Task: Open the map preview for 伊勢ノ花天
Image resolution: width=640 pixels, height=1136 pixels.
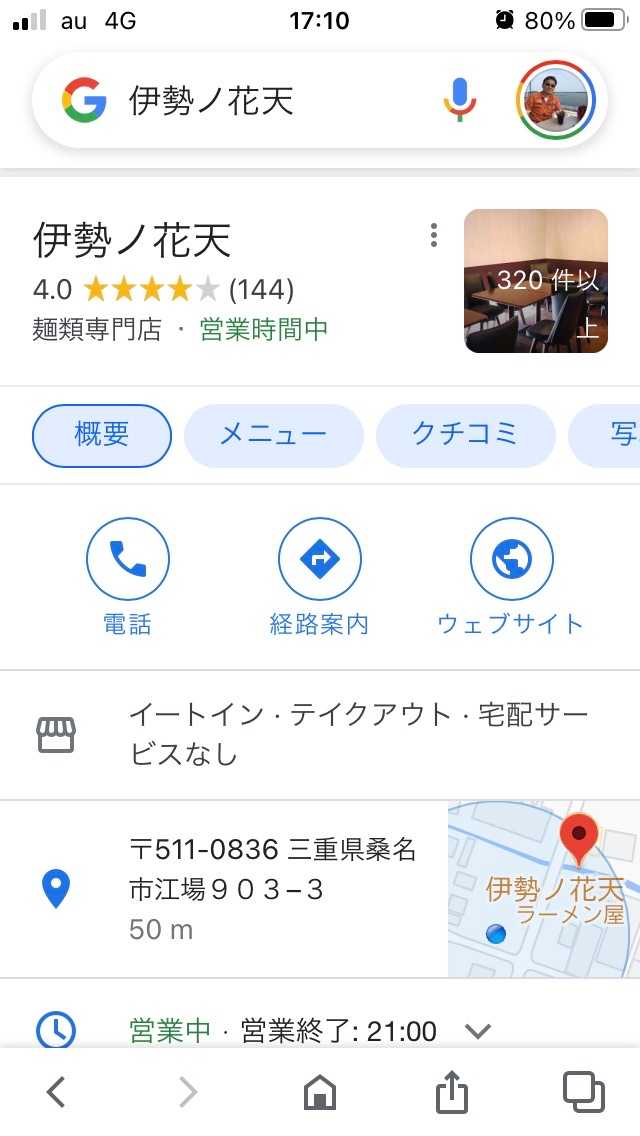Action: [x=544, y=888]
